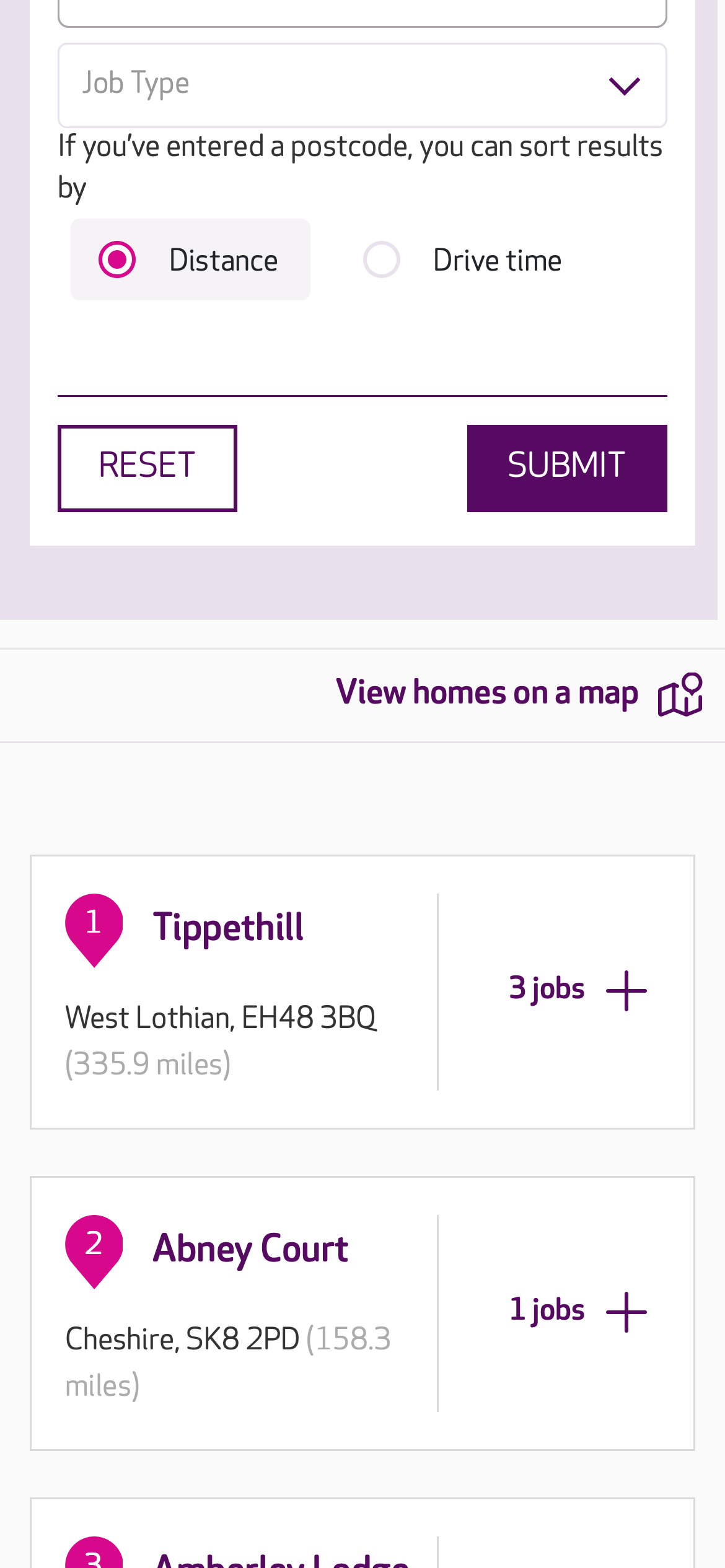Select the Drive time sort option
This screenshot has width=725, height=1568.
pos(382,259)
